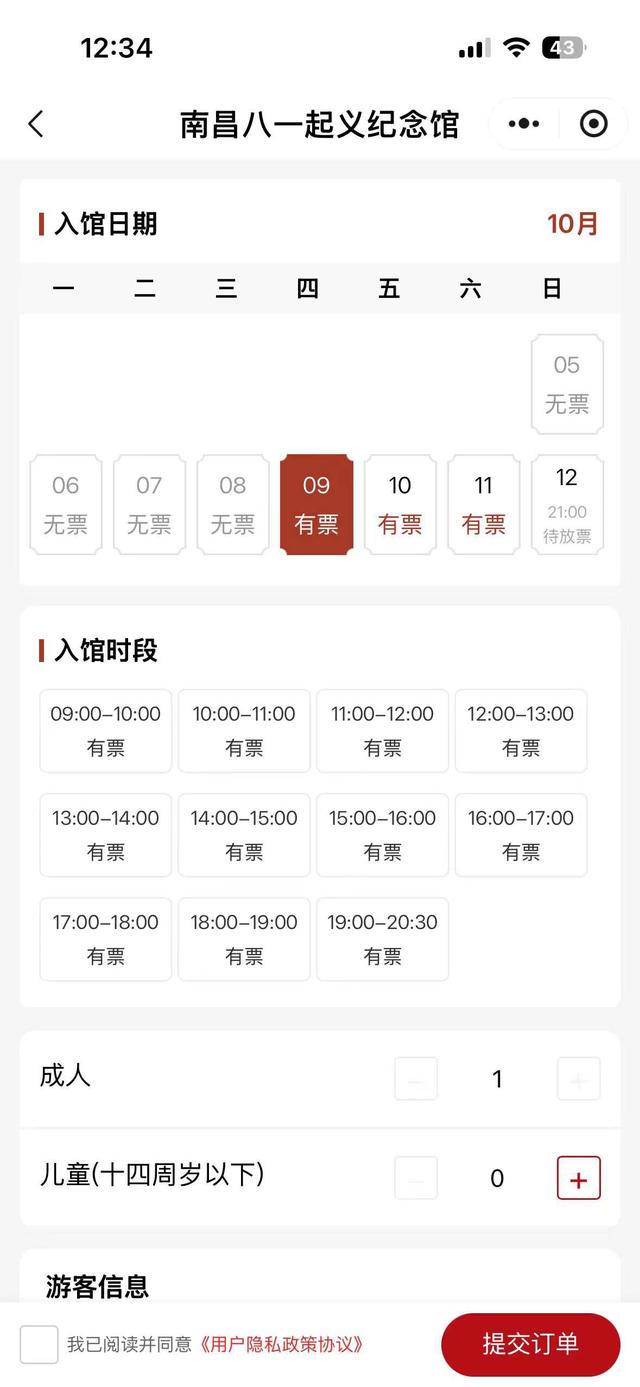
Task: Choose the 14:00–15:00 time slot
Action: [244, 834]
